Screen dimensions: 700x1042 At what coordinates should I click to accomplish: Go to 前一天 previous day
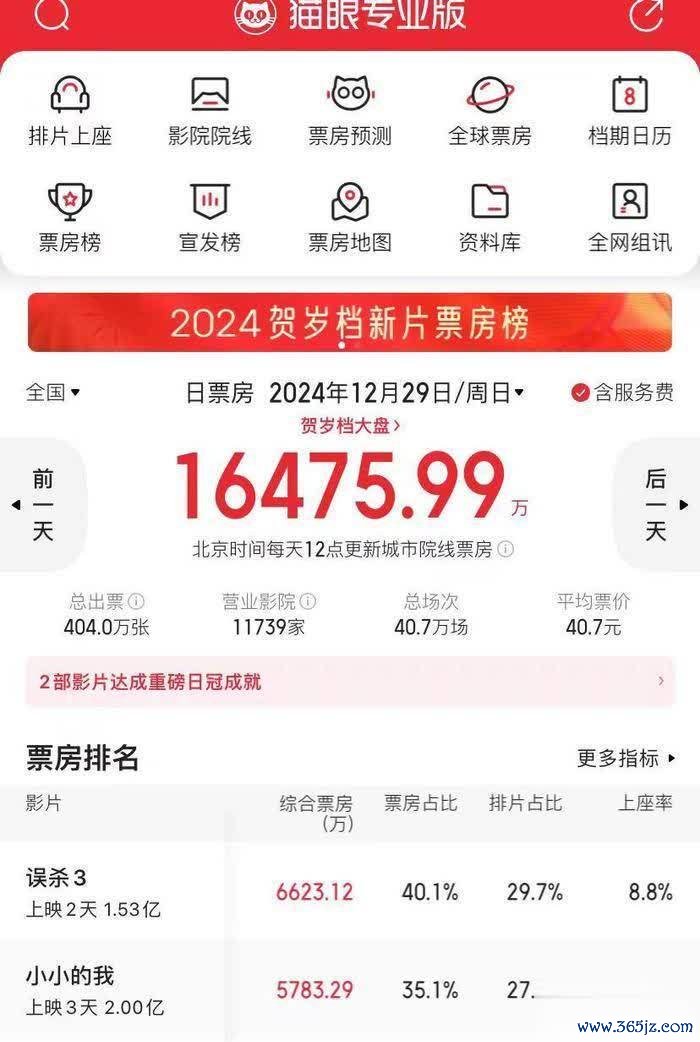click(x=42, y=504)
